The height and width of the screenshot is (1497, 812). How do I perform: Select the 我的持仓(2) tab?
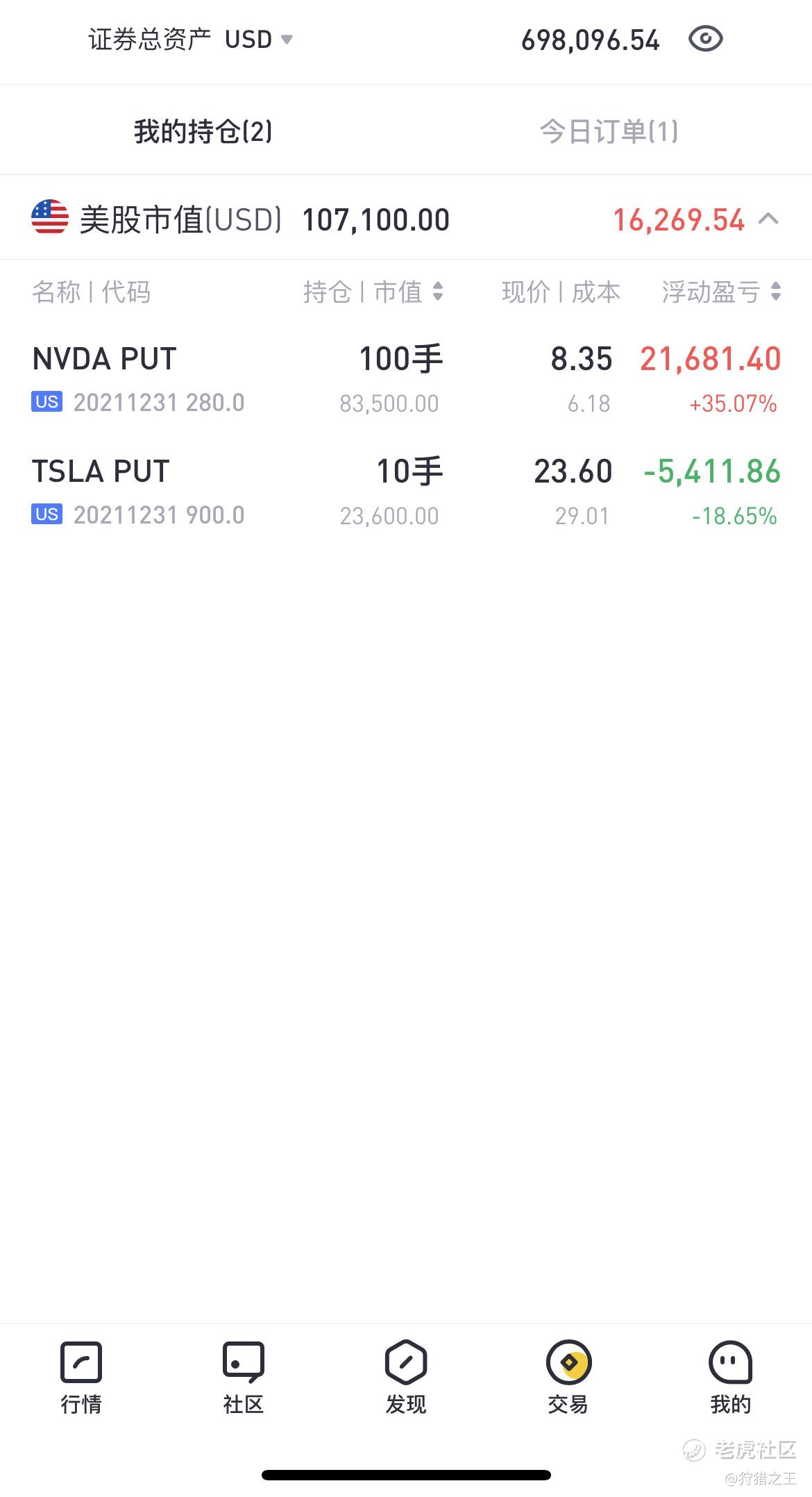click(203, 131)
